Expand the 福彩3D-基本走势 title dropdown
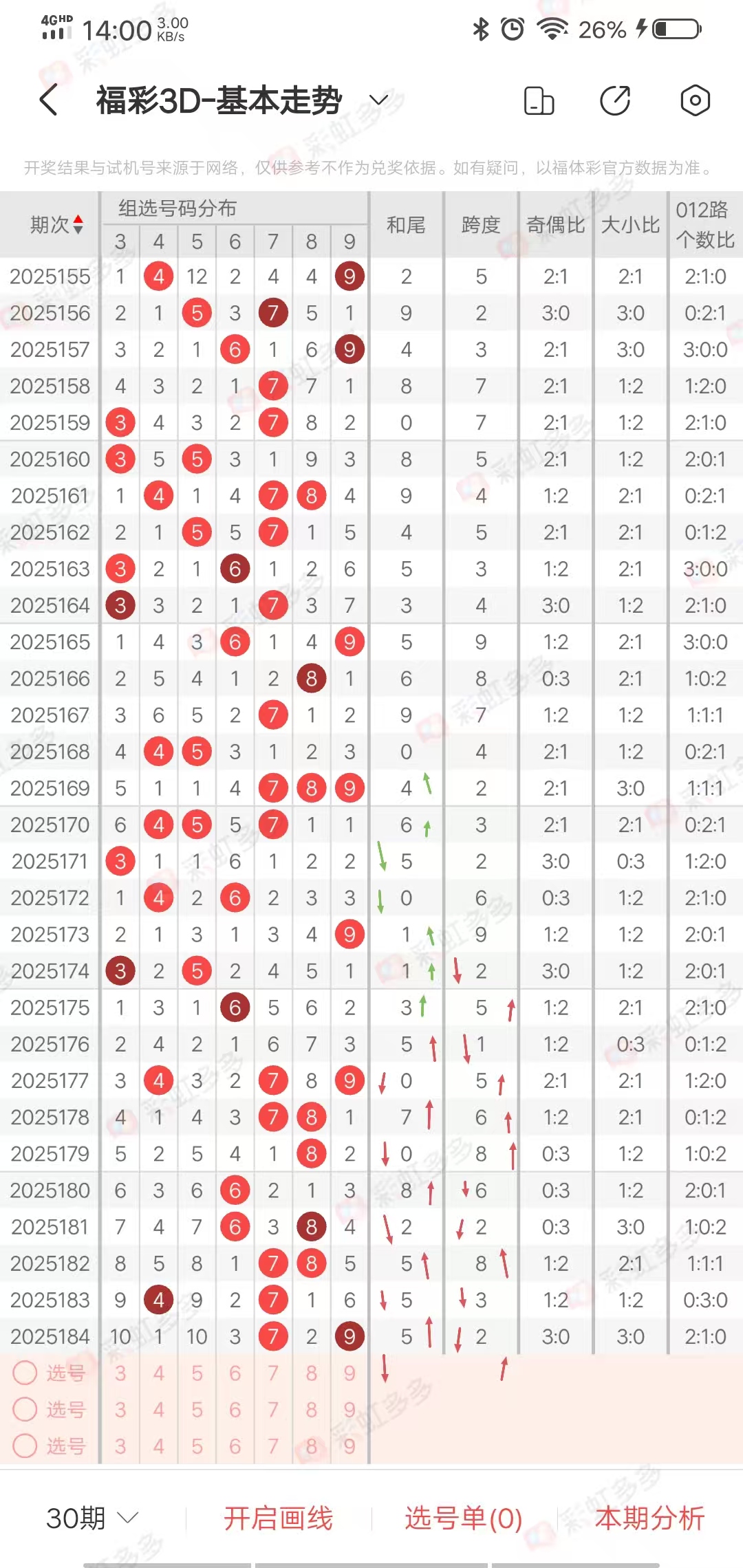Viewport: 743px width, 1568px height. tap(379, 100)
